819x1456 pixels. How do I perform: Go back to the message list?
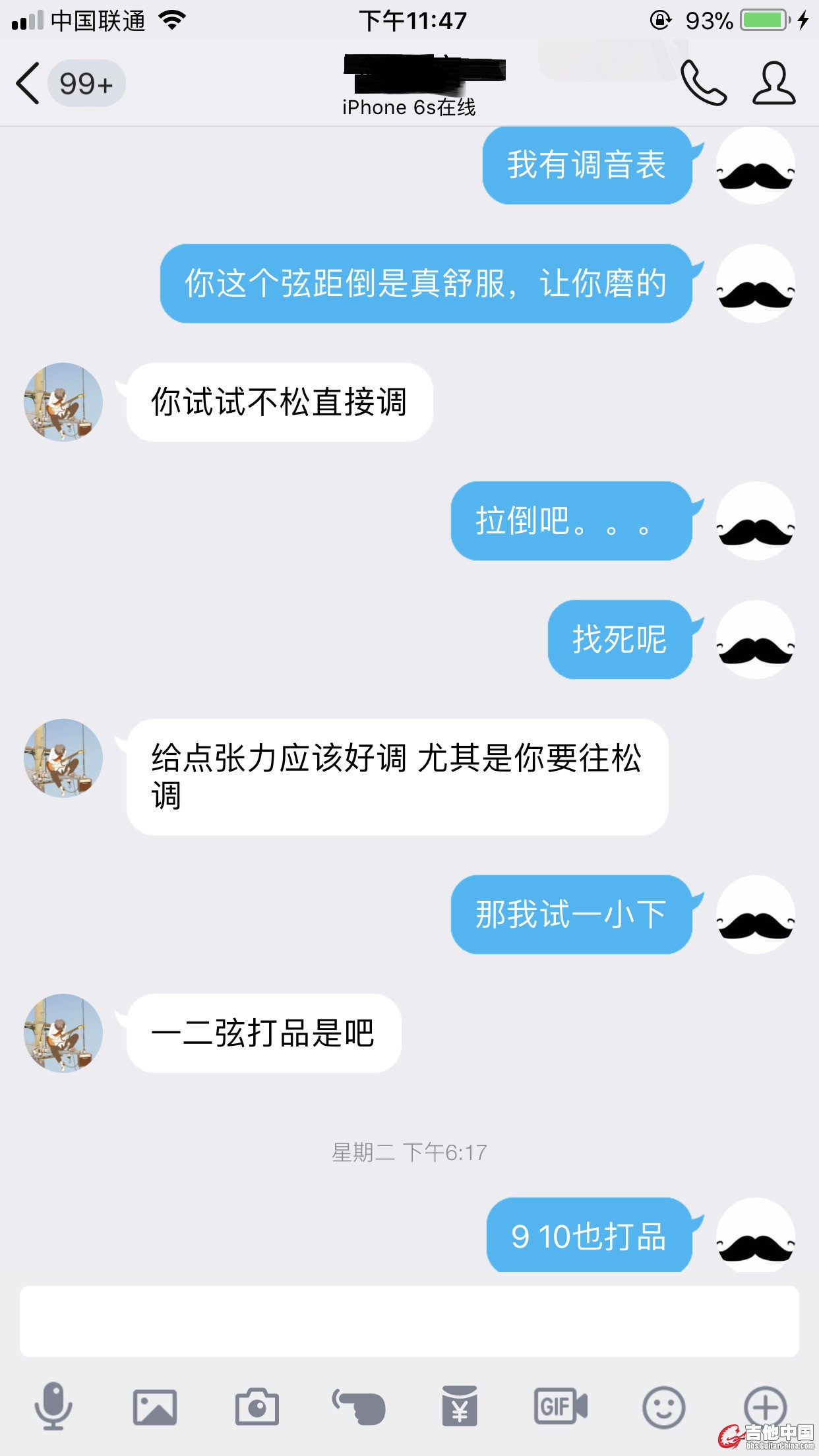(x=28, y=84)
